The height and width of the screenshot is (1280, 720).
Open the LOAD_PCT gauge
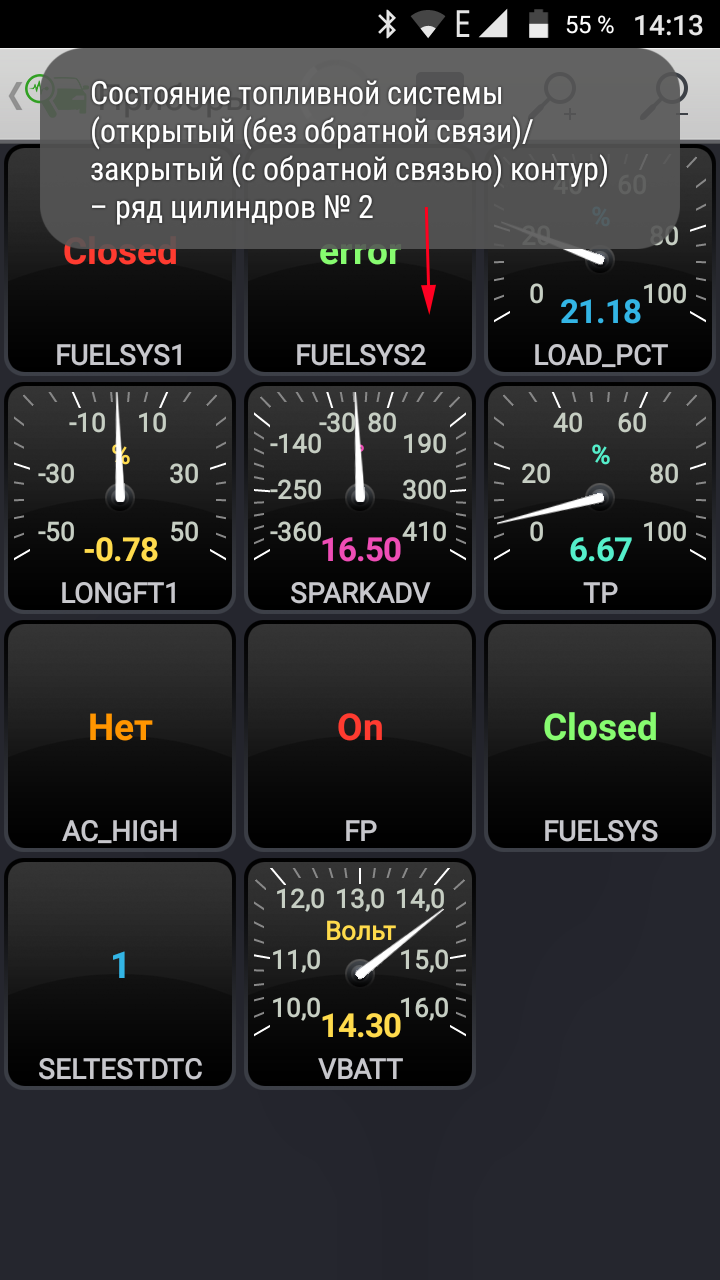click(600, 260)
